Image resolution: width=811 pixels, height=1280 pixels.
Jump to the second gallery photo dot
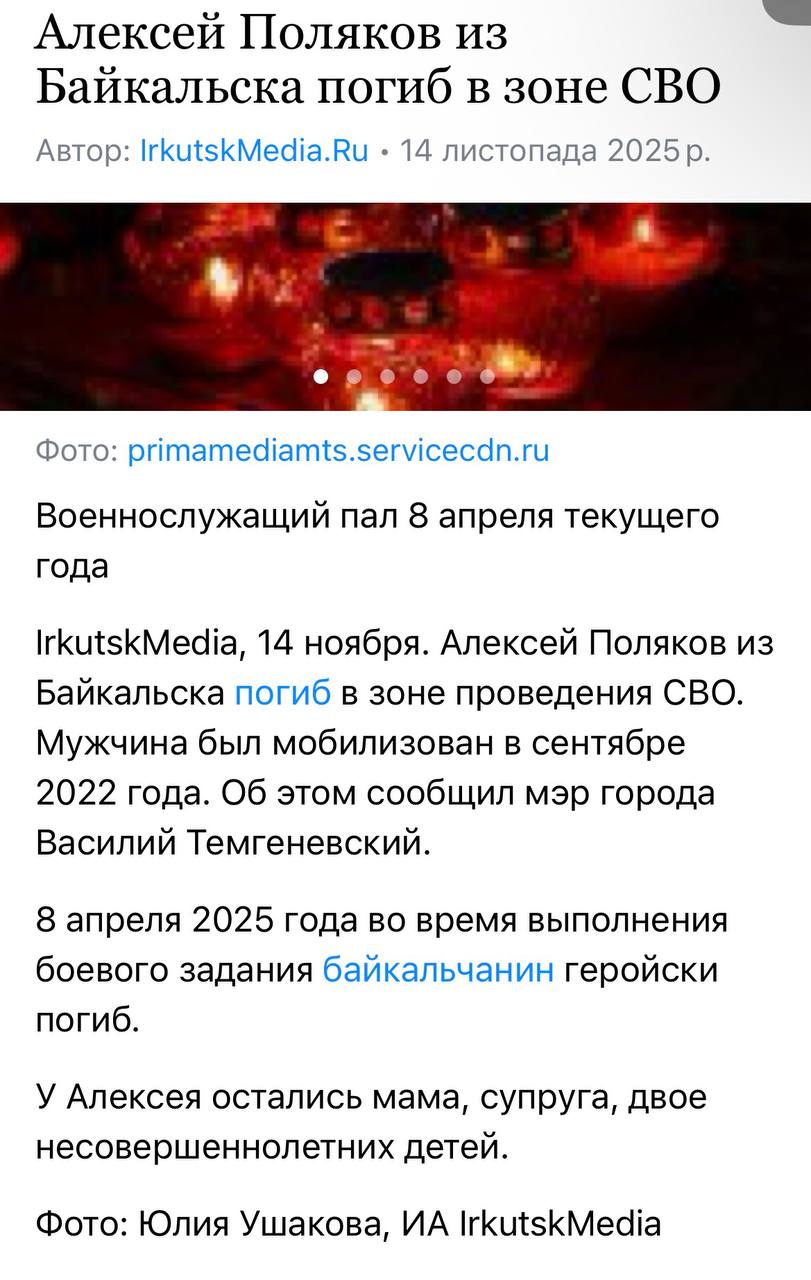pyautogui.click(x=354, y=377)
